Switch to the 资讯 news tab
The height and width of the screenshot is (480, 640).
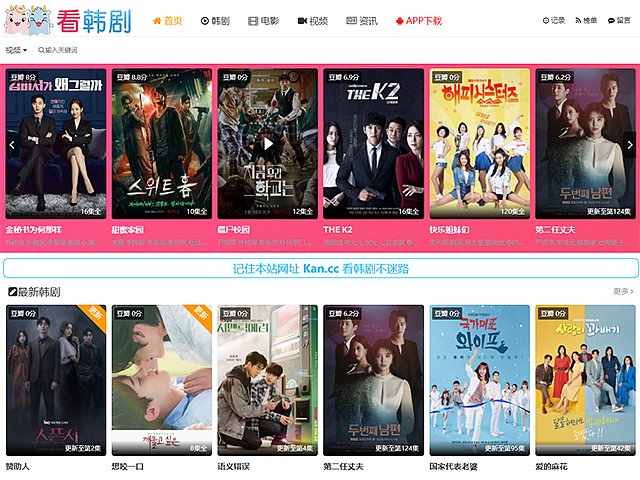(x=362, y=20)
